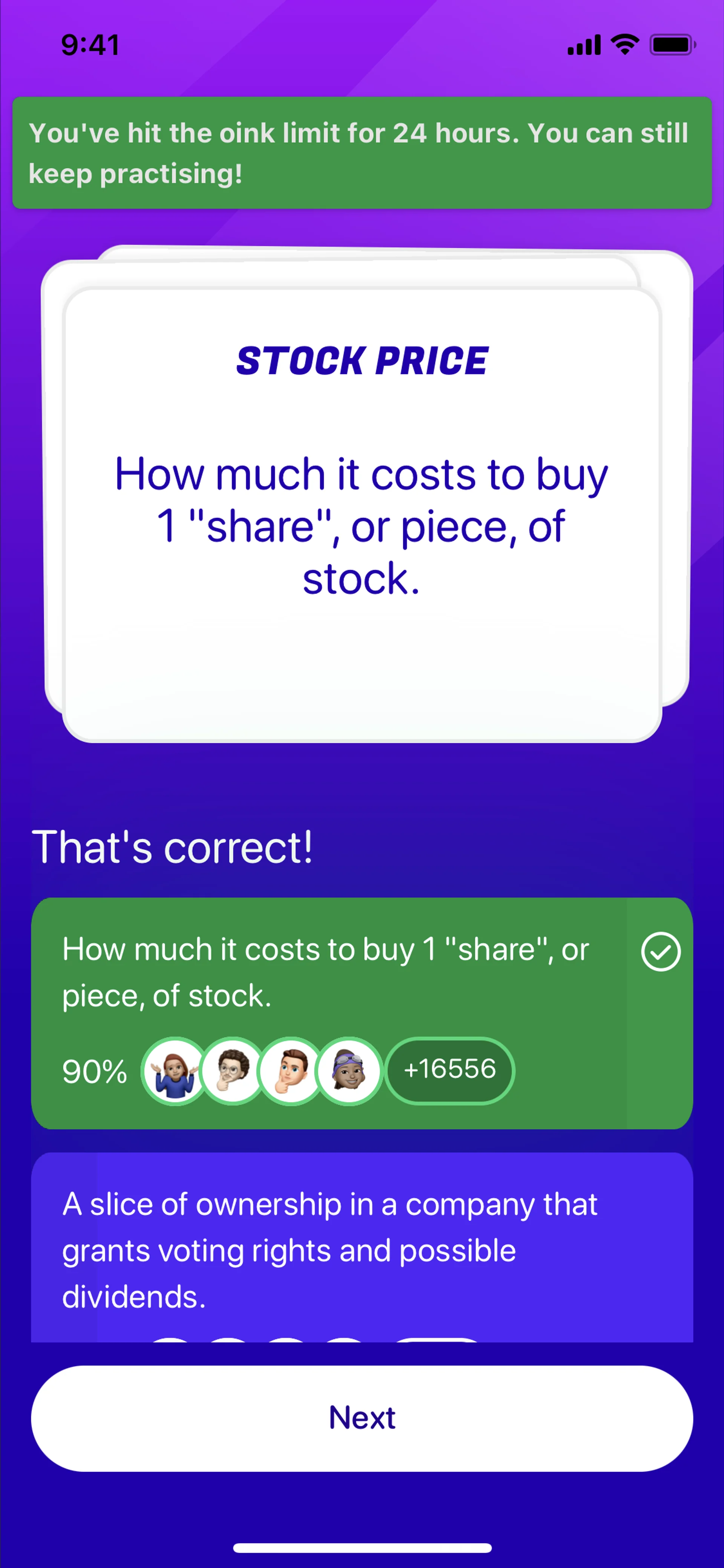This screenshot has height=1568, width=724.
Task: Dismiss the oink limit banner
Action: click(x=362, y=153)
